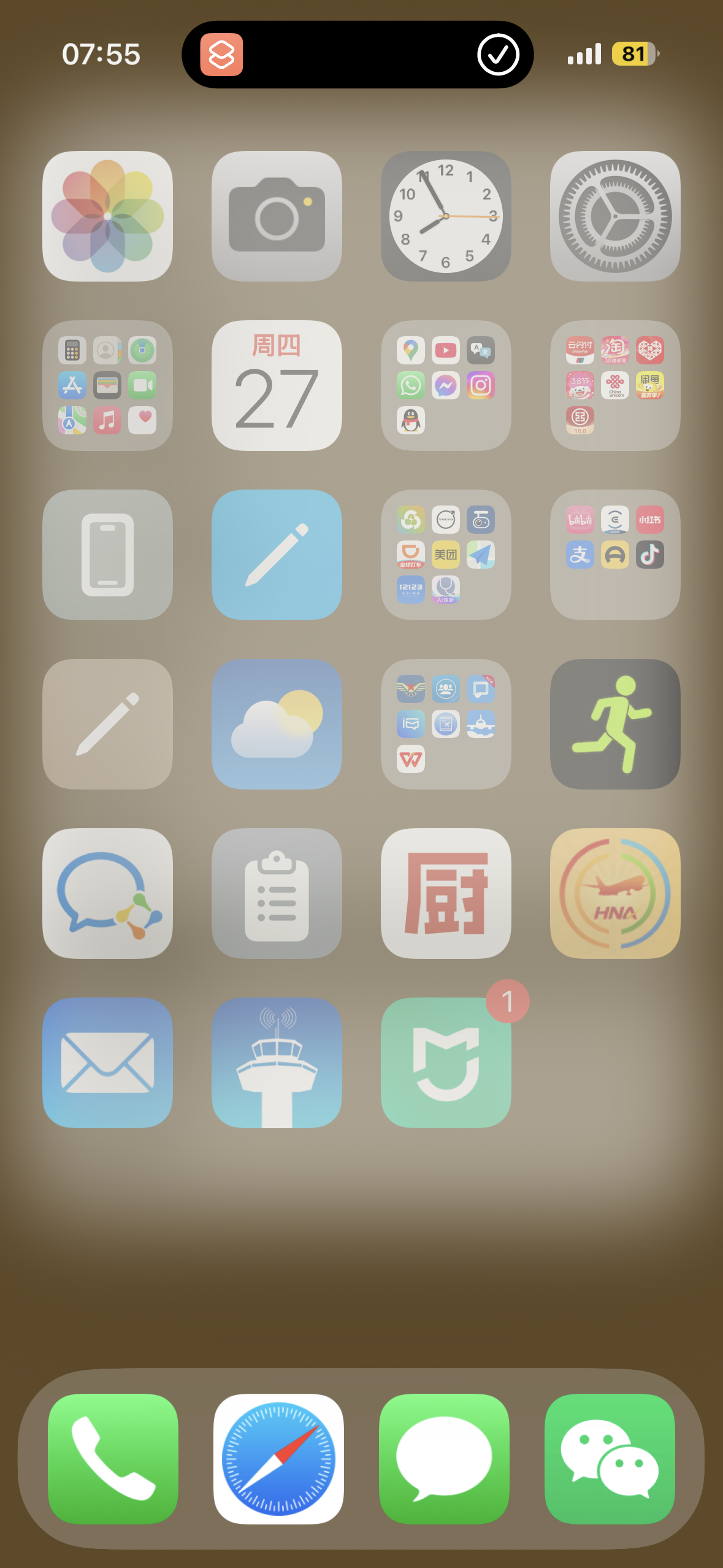Open Mi Home app with one notification
The image size is (723, 1568).
pyautogui.click(x=446, y=1063)
